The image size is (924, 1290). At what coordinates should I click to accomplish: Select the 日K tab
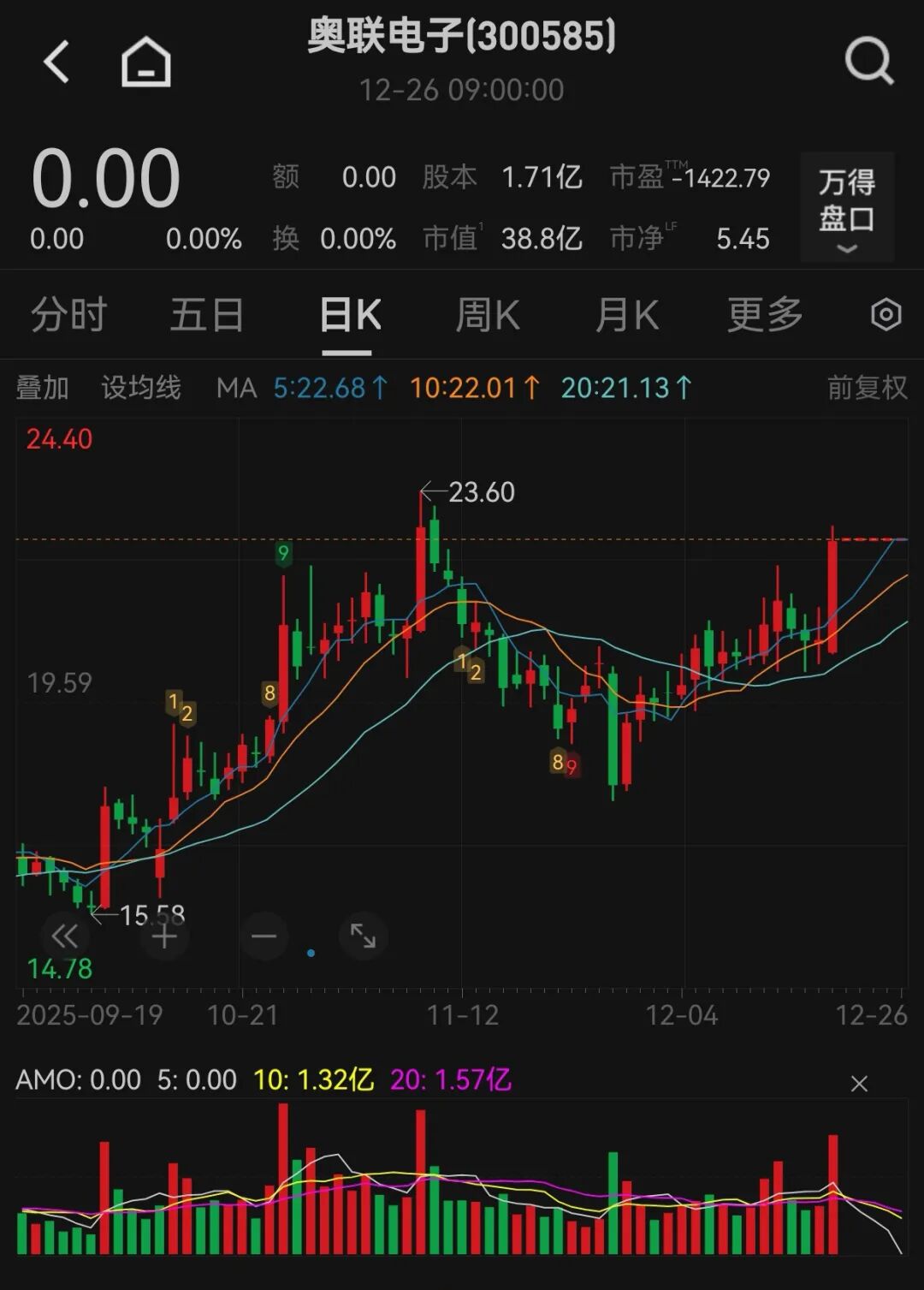click(x=350, y=315)
